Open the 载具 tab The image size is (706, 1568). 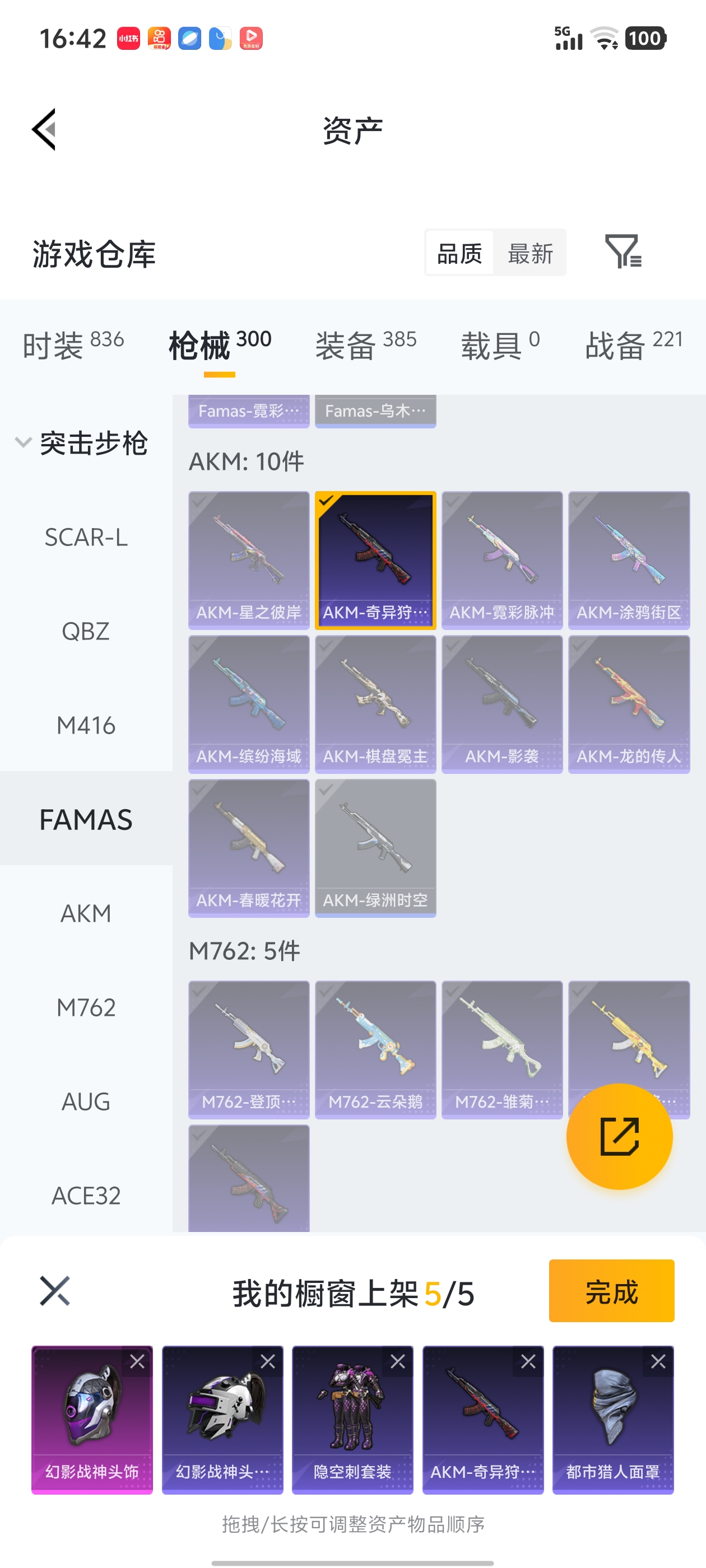[x=500, y=345]
